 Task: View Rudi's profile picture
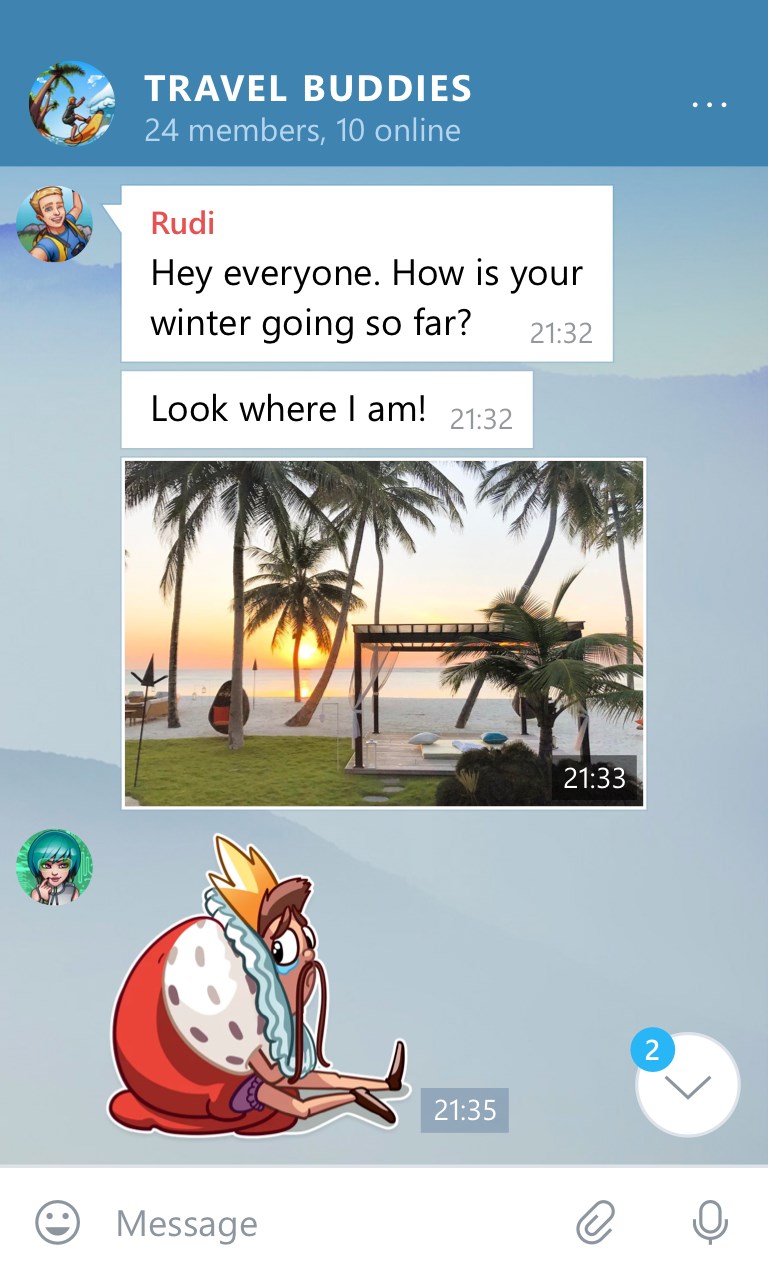click(55, 224)
